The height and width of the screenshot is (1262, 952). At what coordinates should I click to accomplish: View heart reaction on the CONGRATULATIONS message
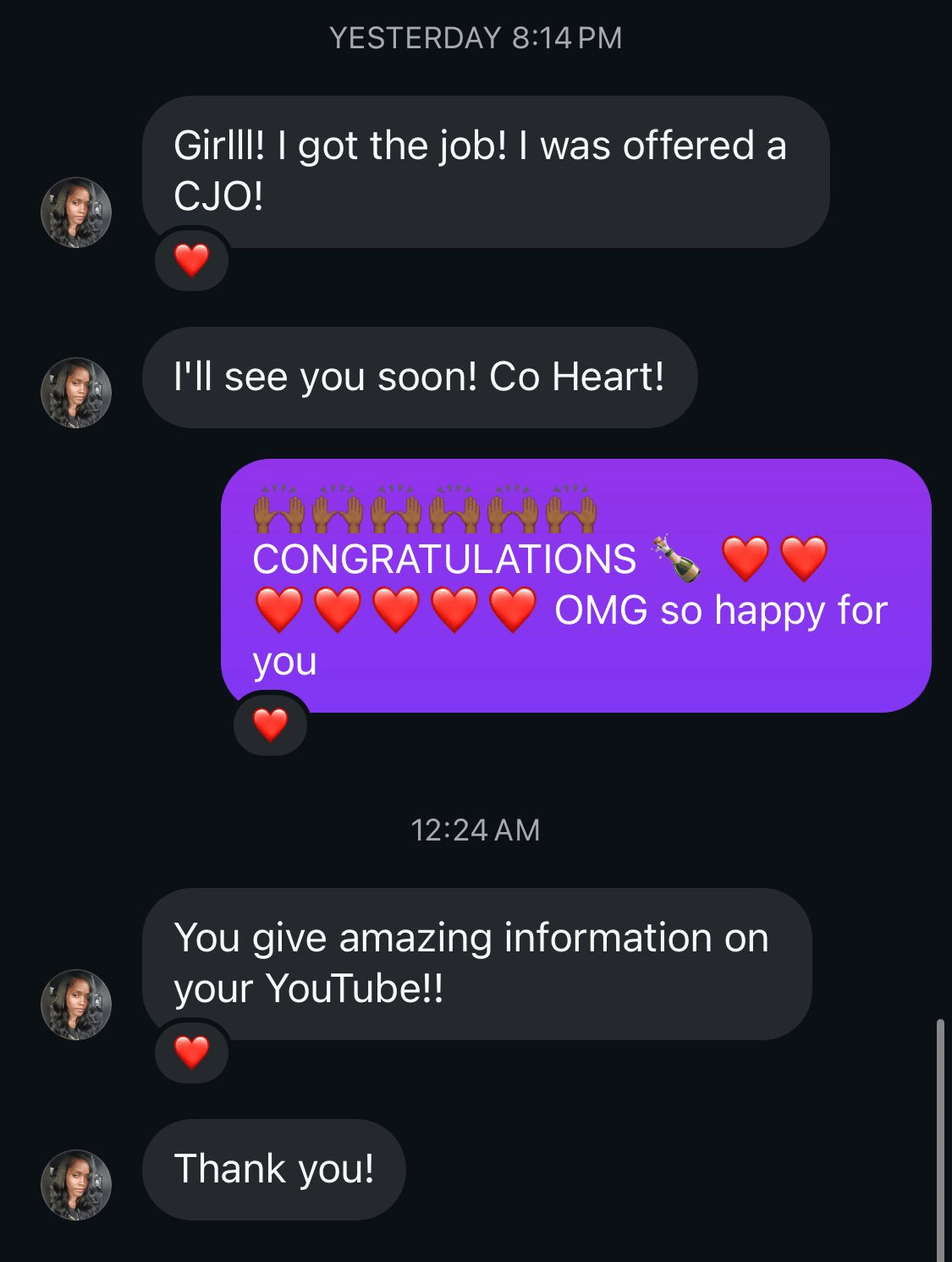[x=271, y=725]
